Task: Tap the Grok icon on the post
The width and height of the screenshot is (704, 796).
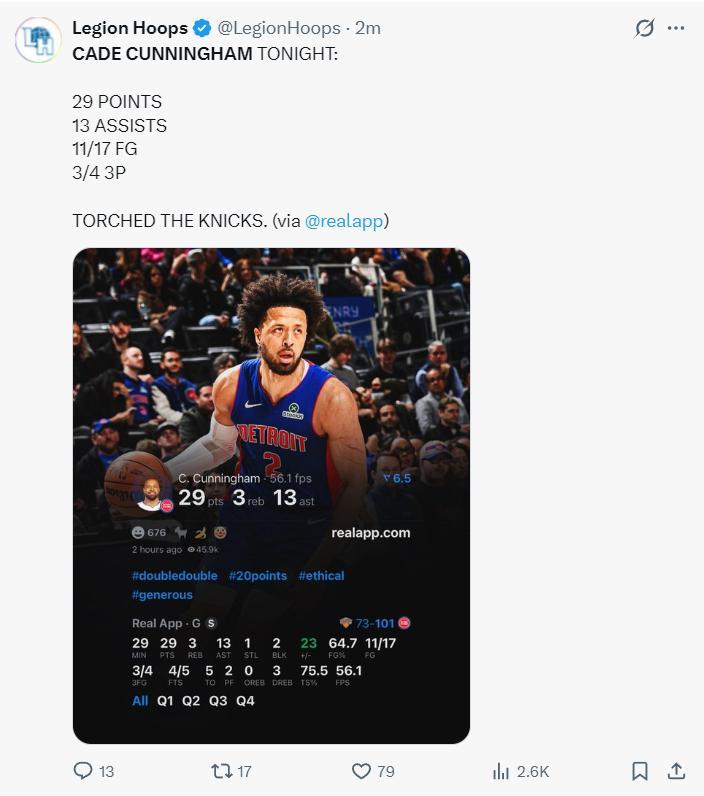Action: (645, 29)
